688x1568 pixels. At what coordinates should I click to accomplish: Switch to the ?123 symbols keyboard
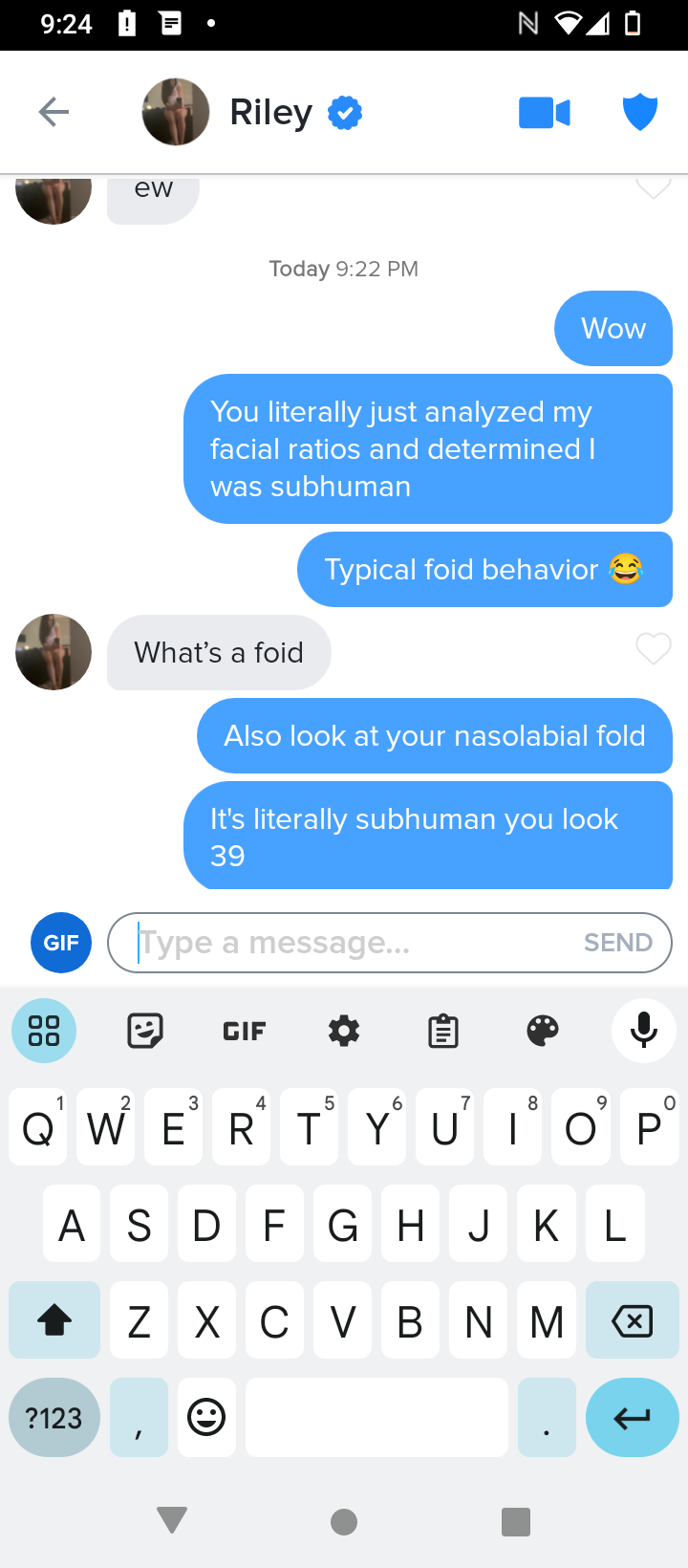[54, 1417]
